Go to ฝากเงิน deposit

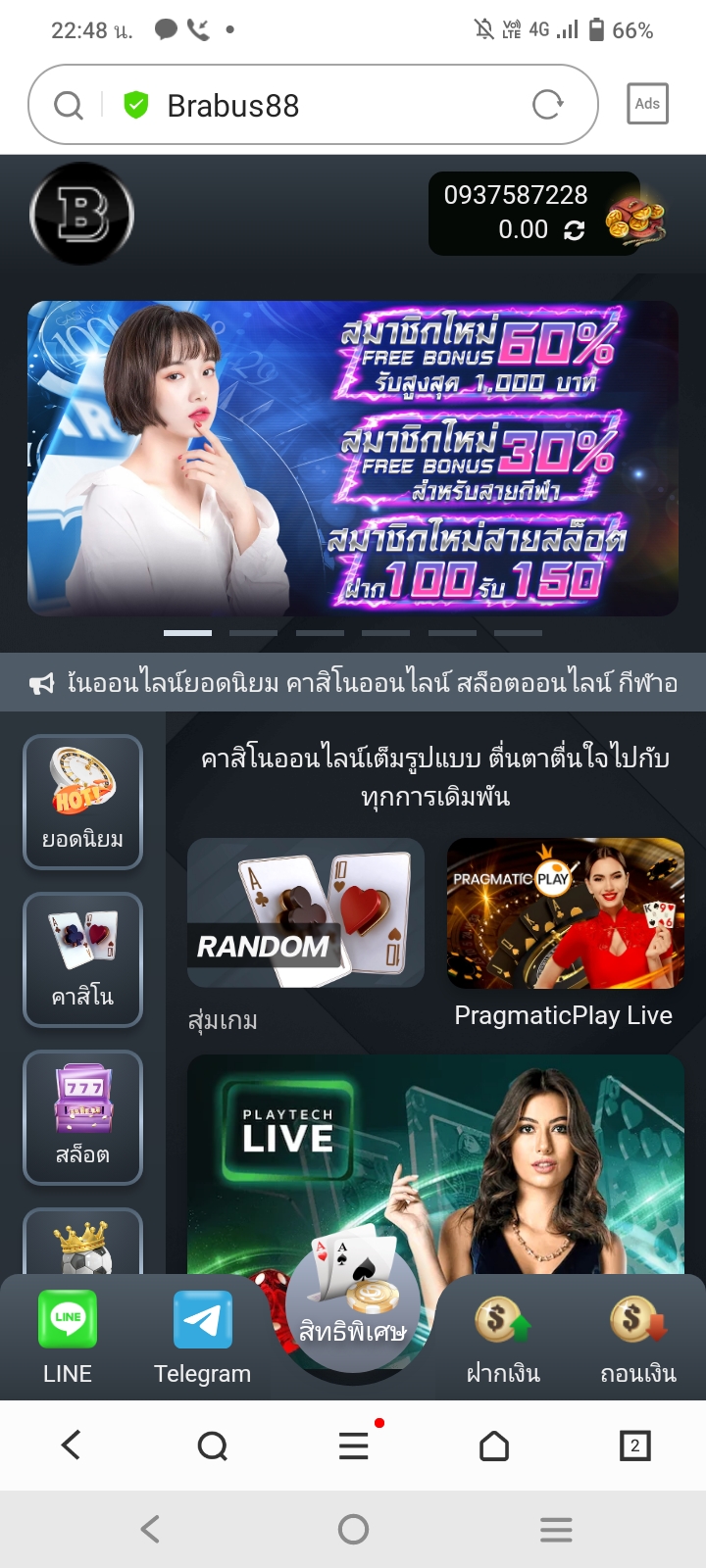(503, 1337)
